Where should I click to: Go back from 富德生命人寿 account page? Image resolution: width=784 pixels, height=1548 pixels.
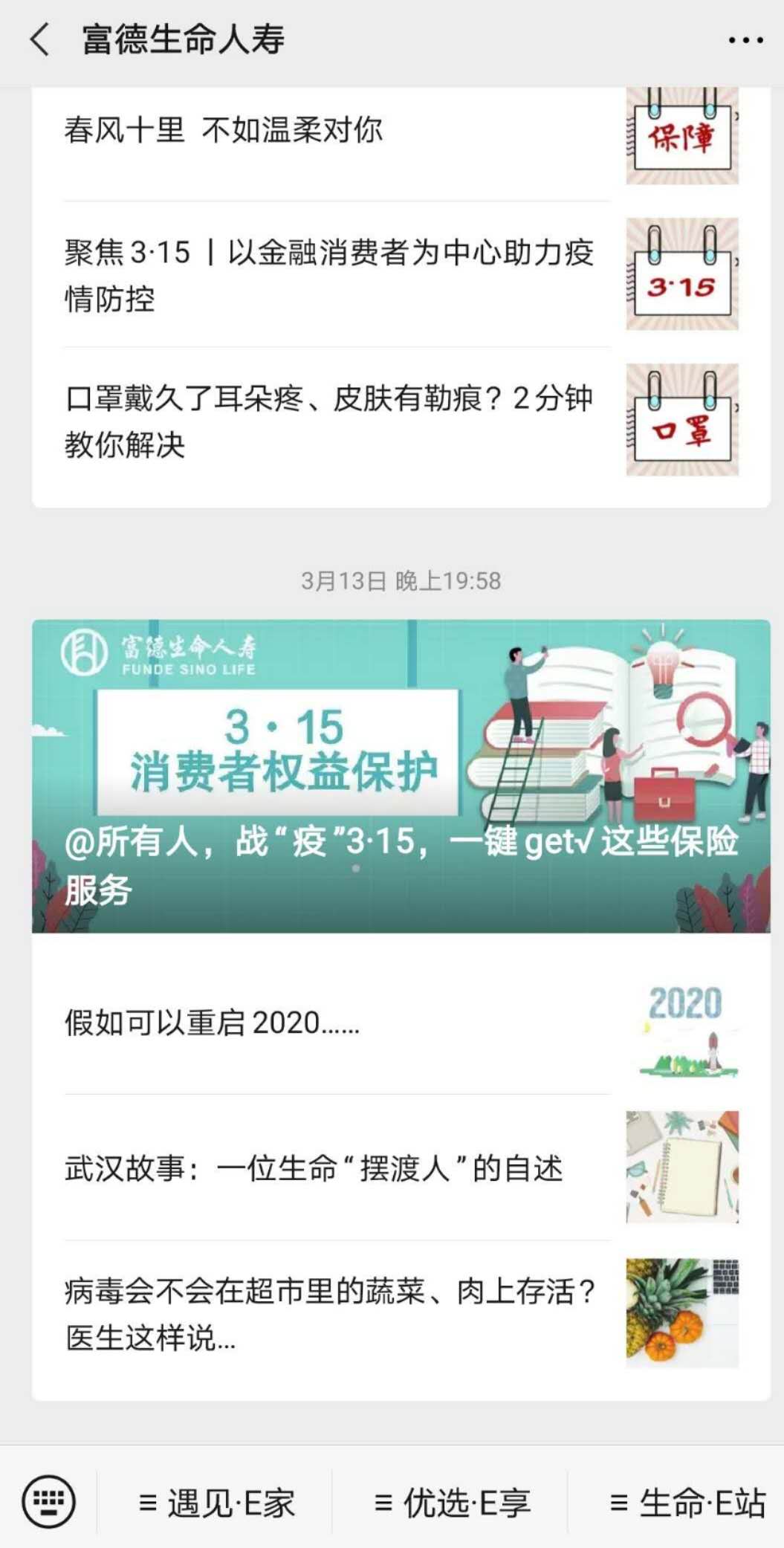tap(40, 39)
